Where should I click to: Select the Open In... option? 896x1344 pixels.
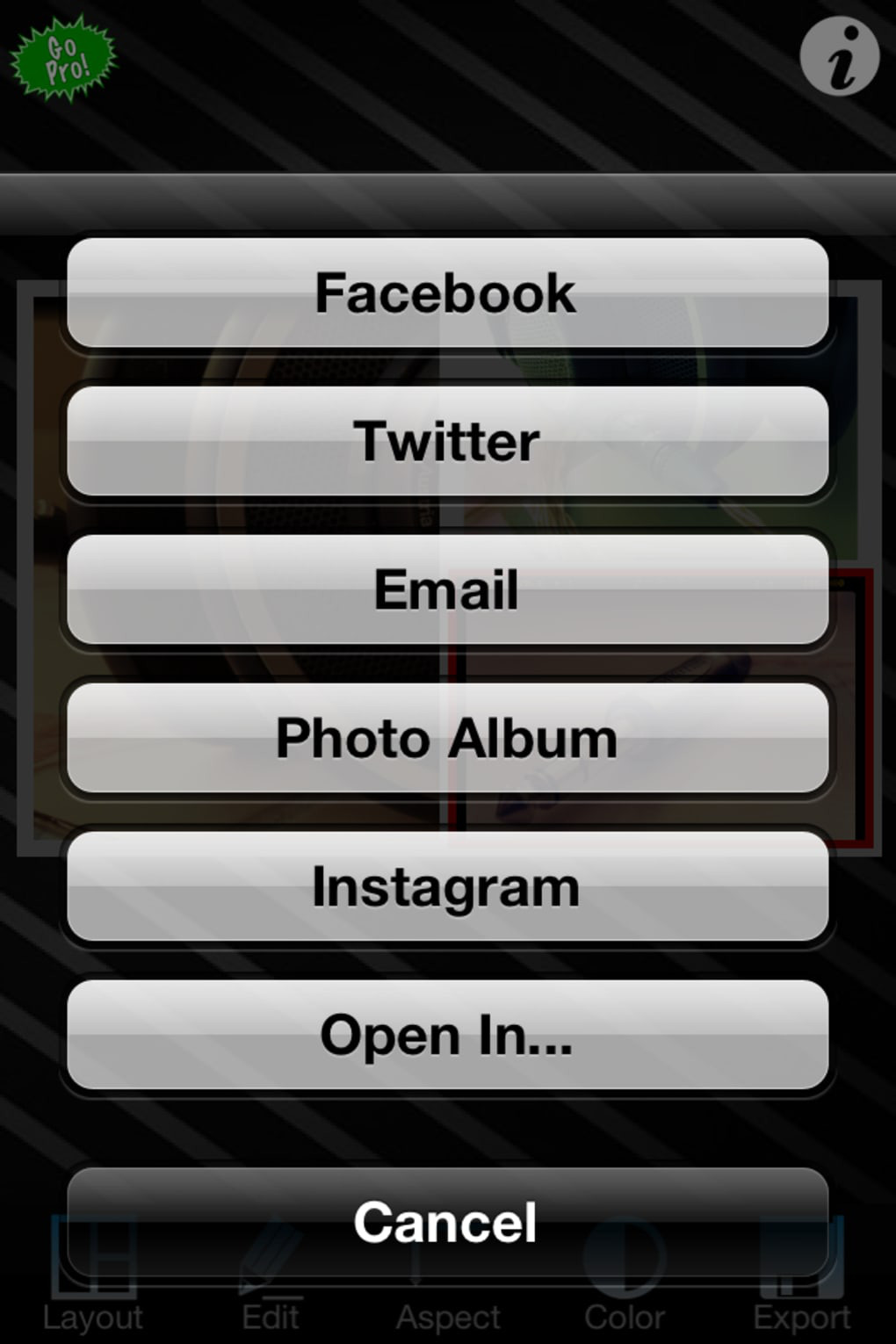pos(447,1035)
